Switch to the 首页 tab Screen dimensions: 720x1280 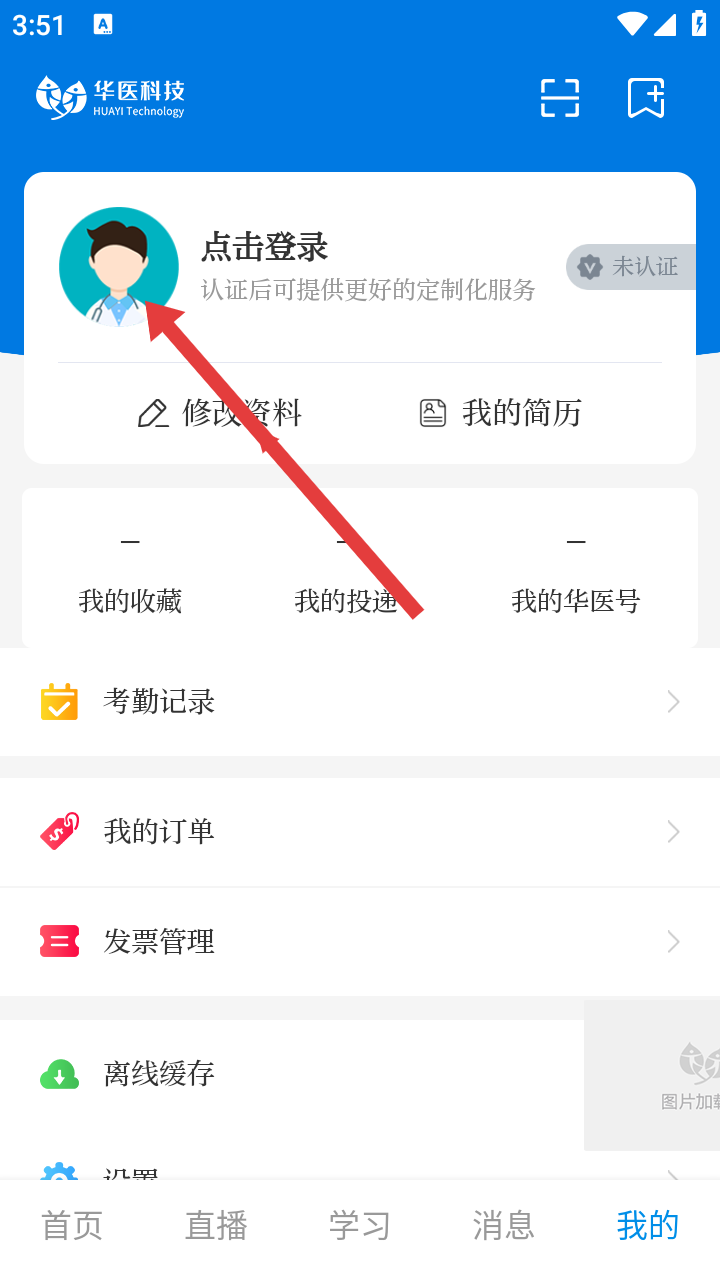(72, 1226)
